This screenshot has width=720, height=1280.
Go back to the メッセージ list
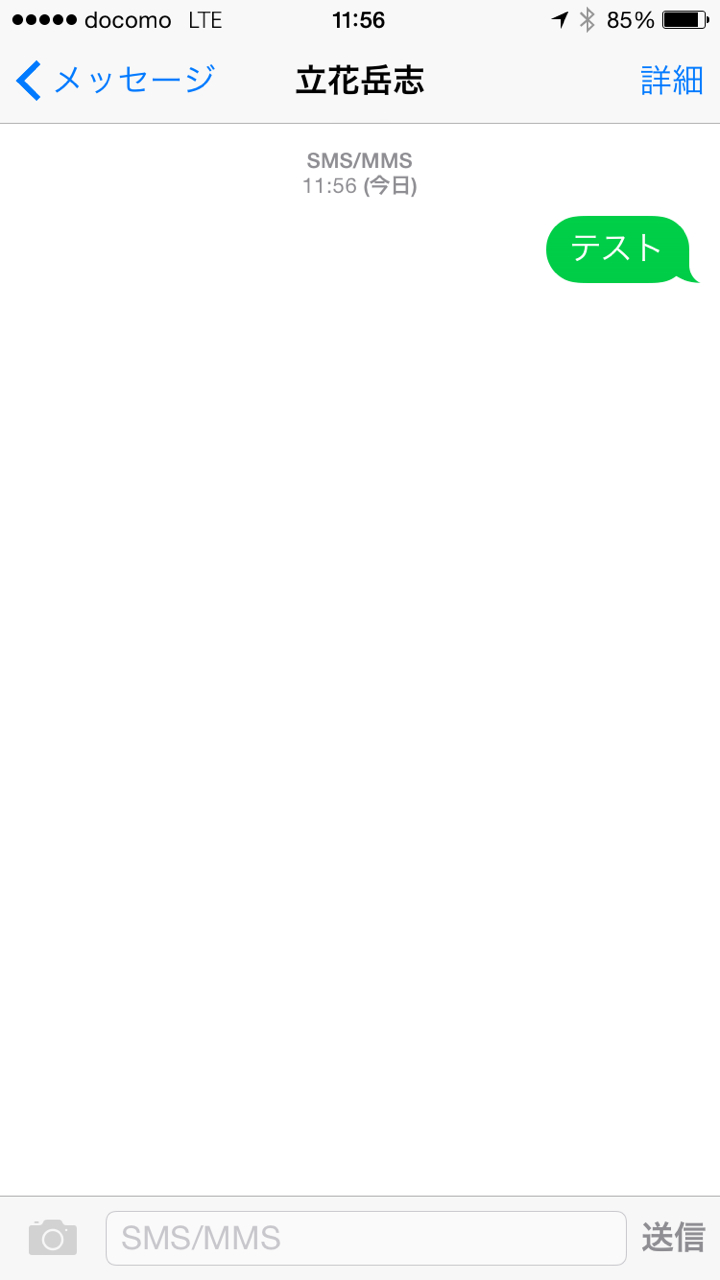[115, 80]
